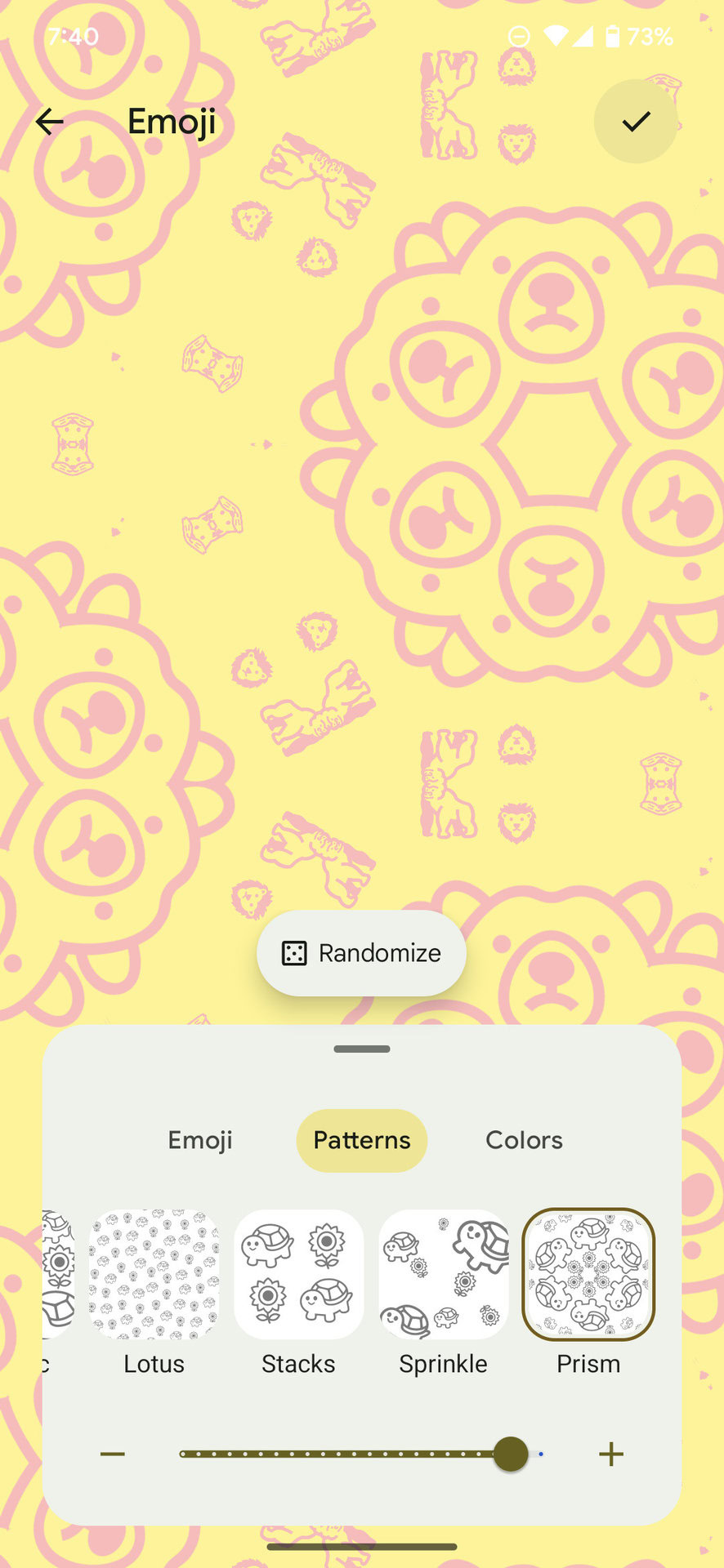This screenshot has width=724, height=1568.
Task: Switch to the Emoji tab
Action: (x=200, y=1140)
